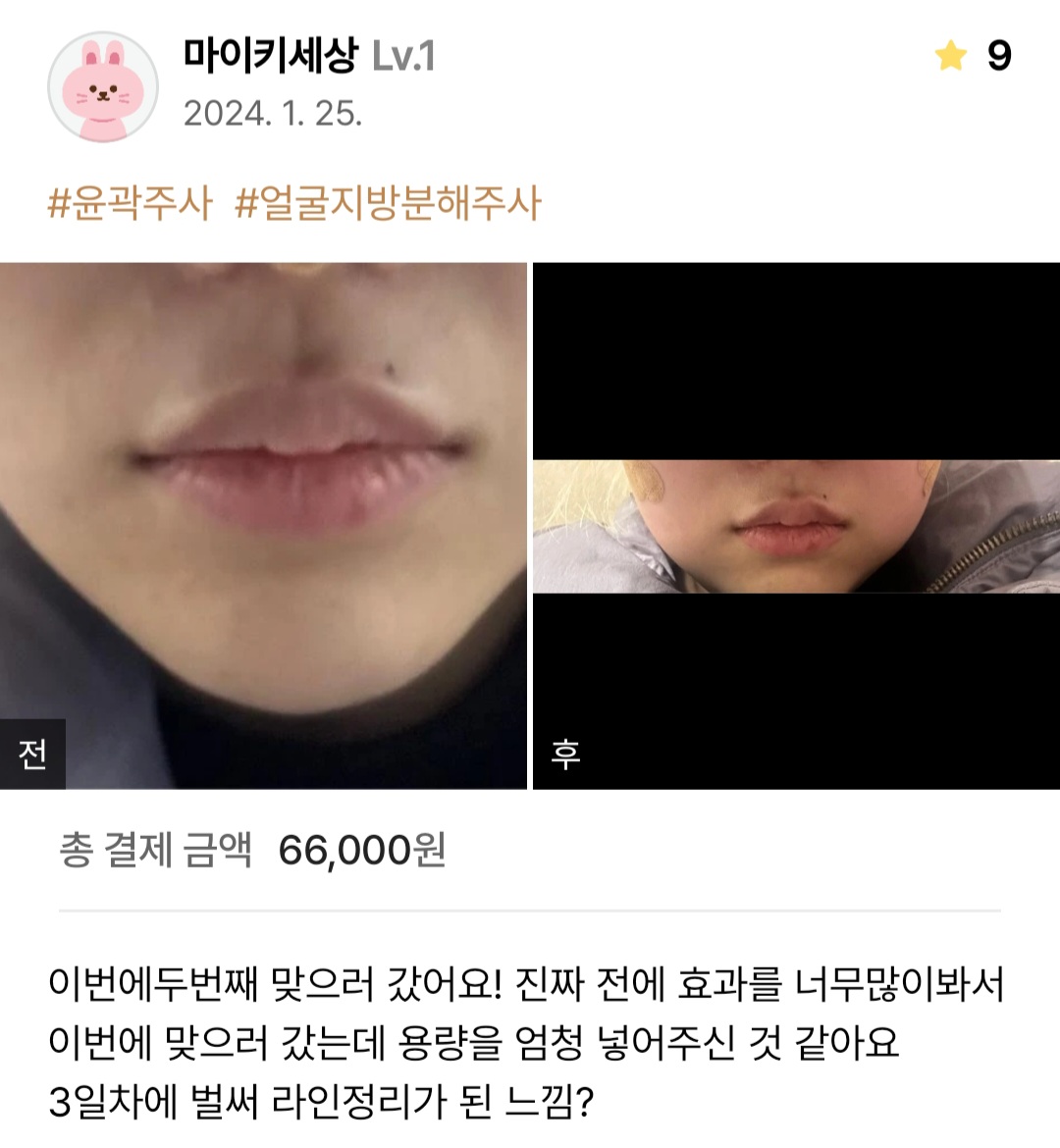The image size is (1060, 1148).
Task: Open the #윤곽주사 hashtag
Action: [130, 203]
